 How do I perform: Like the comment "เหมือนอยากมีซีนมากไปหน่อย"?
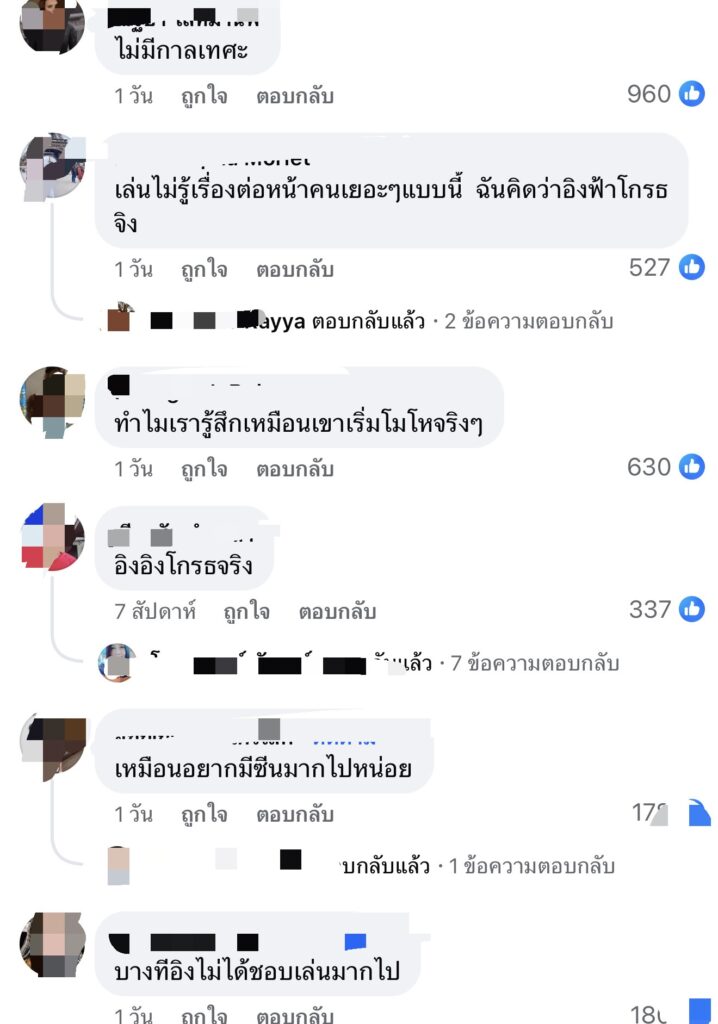click(203, 815)
